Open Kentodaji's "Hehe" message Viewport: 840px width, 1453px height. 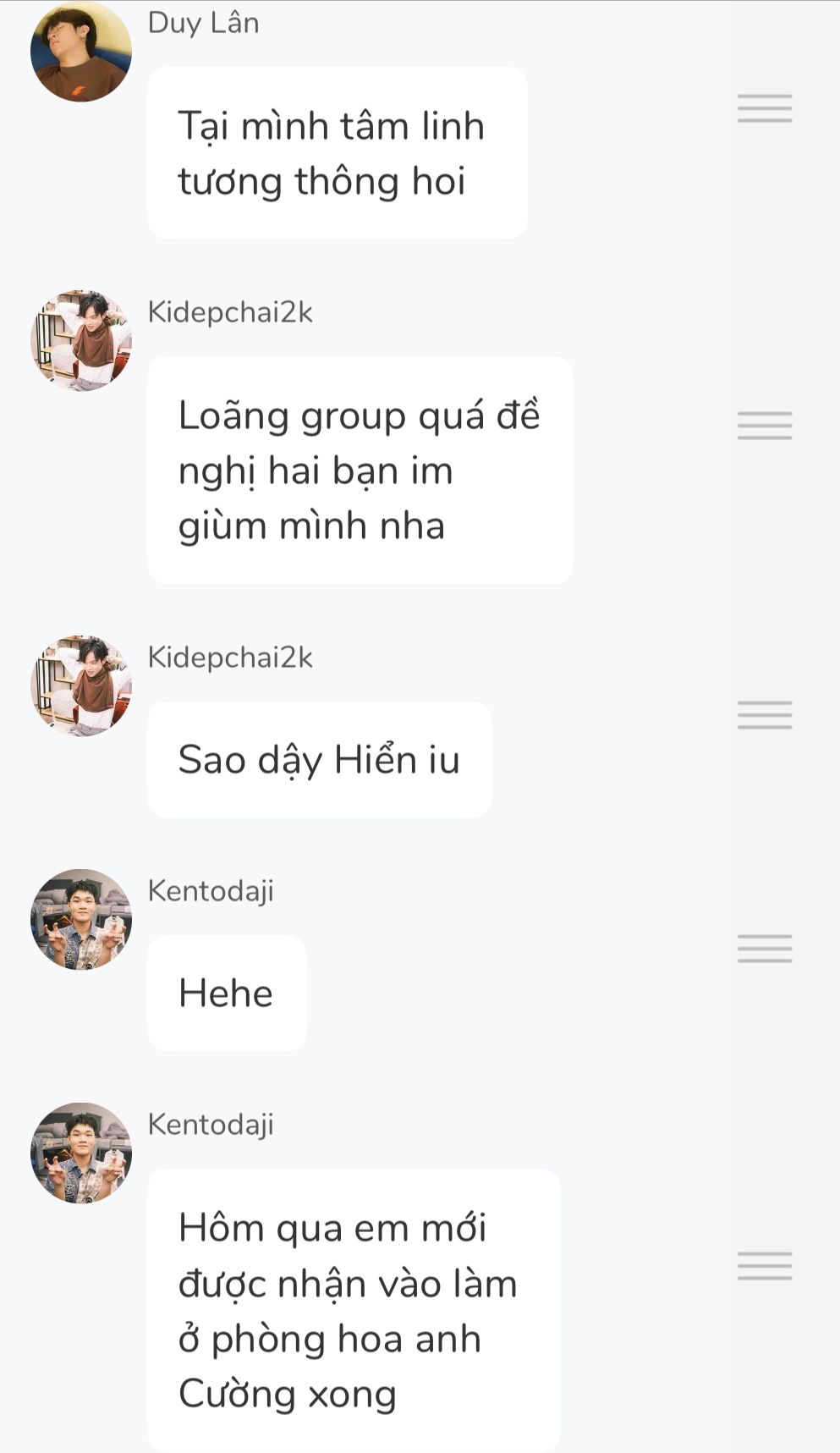[227, 993]
